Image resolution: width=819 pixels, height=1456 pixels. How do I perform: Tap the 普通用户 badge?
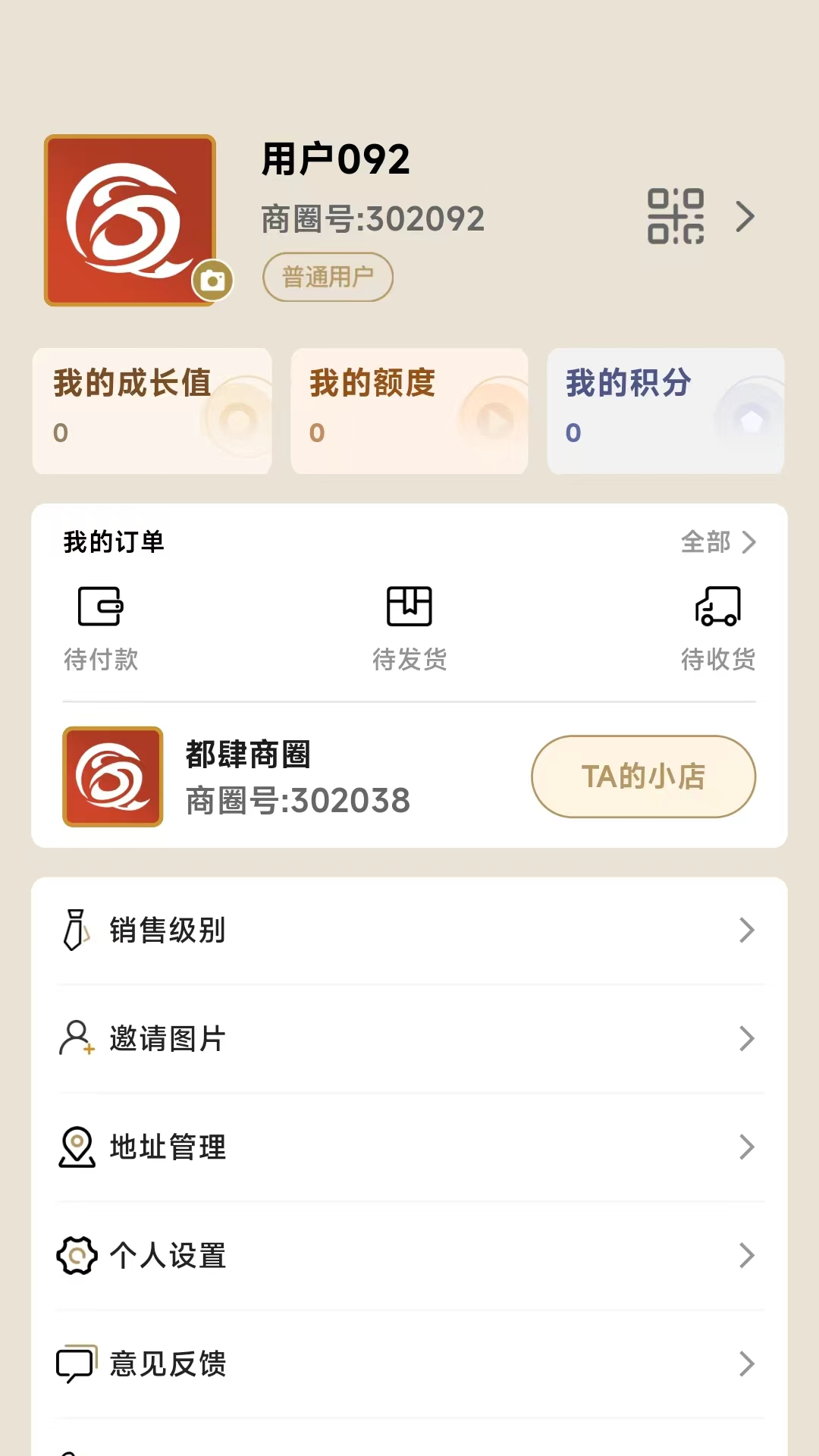point(328,277)
